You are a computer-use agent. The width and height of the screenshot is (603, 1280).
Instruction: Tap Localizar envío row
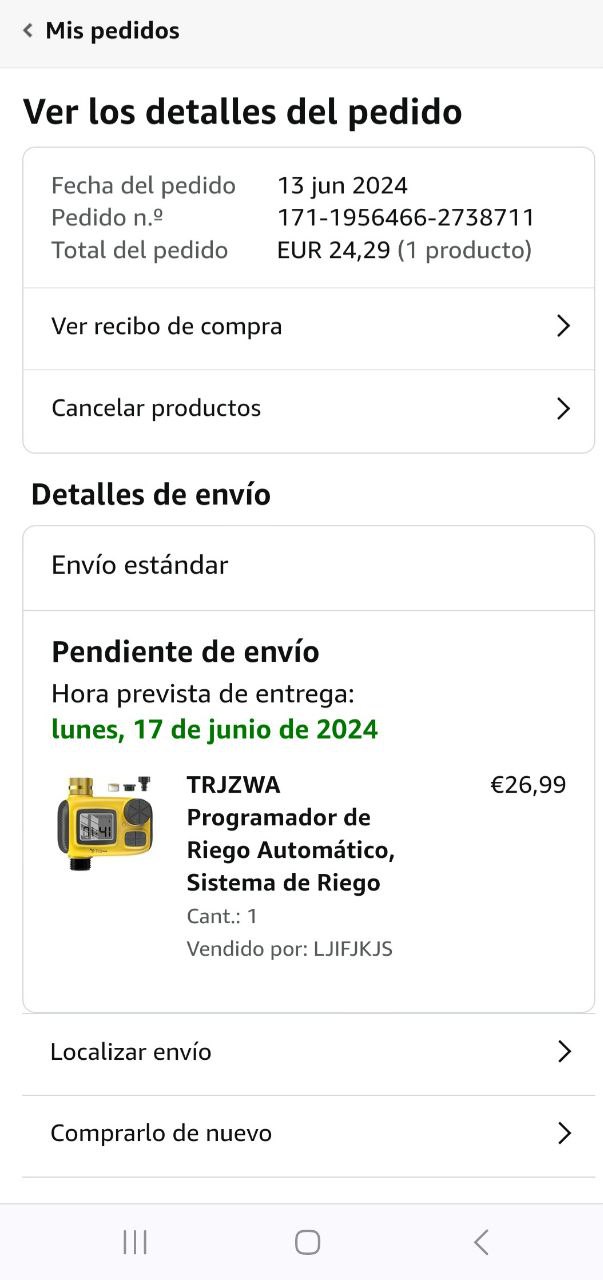click(x=308, y=1052)
